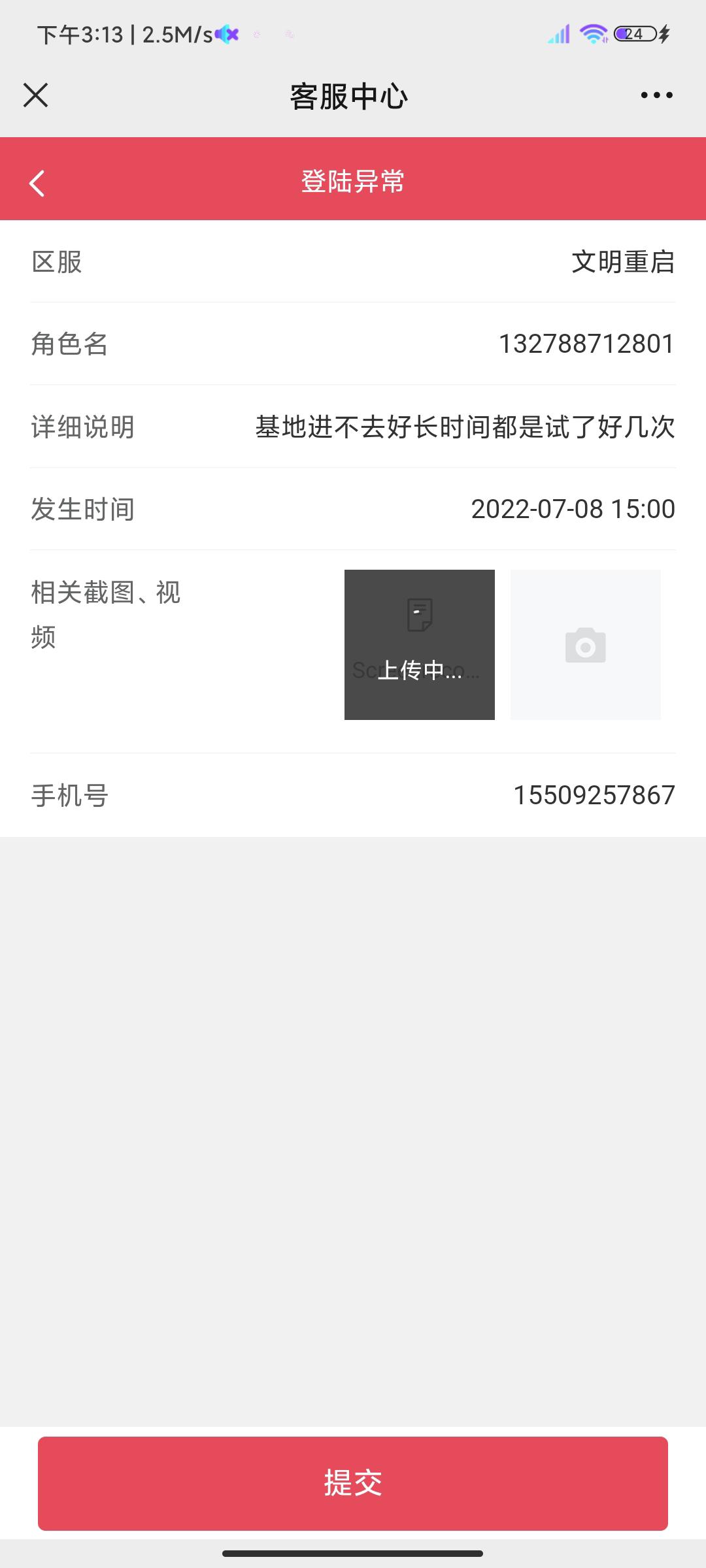Open the three-dot overflow menu

[656, 95]
